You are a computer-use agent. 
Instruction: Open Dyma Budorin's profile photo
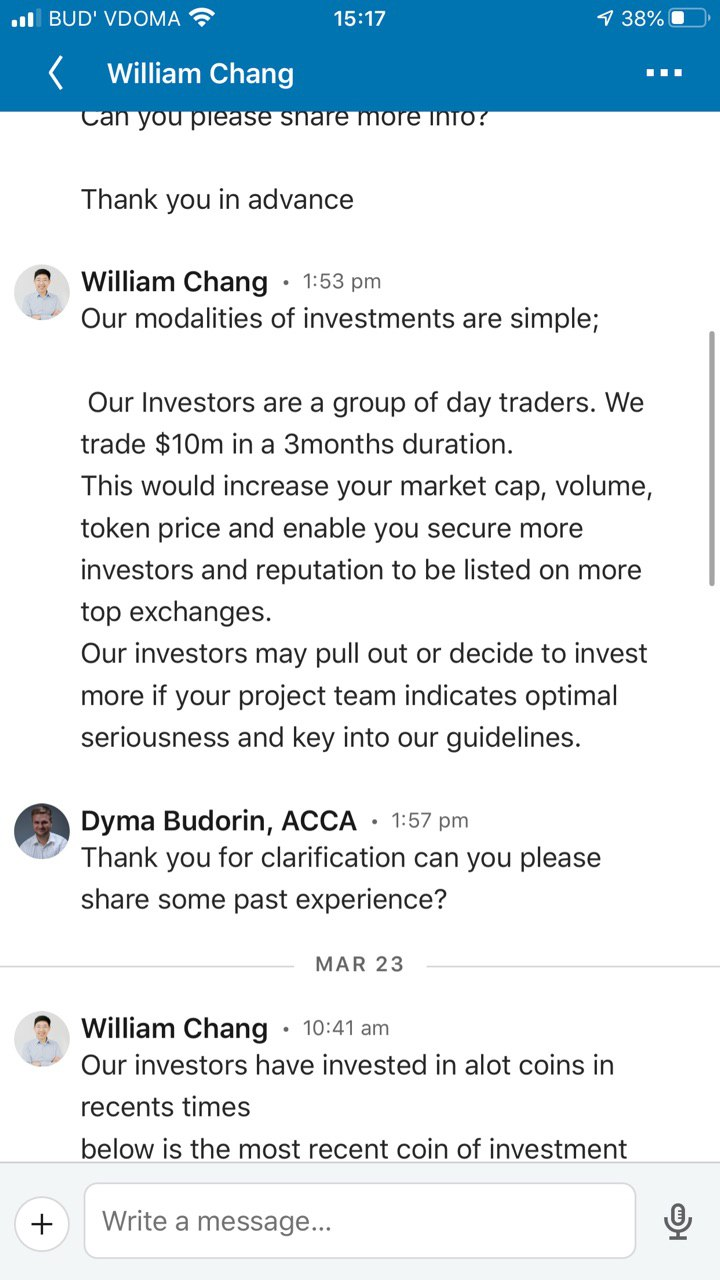42,831
